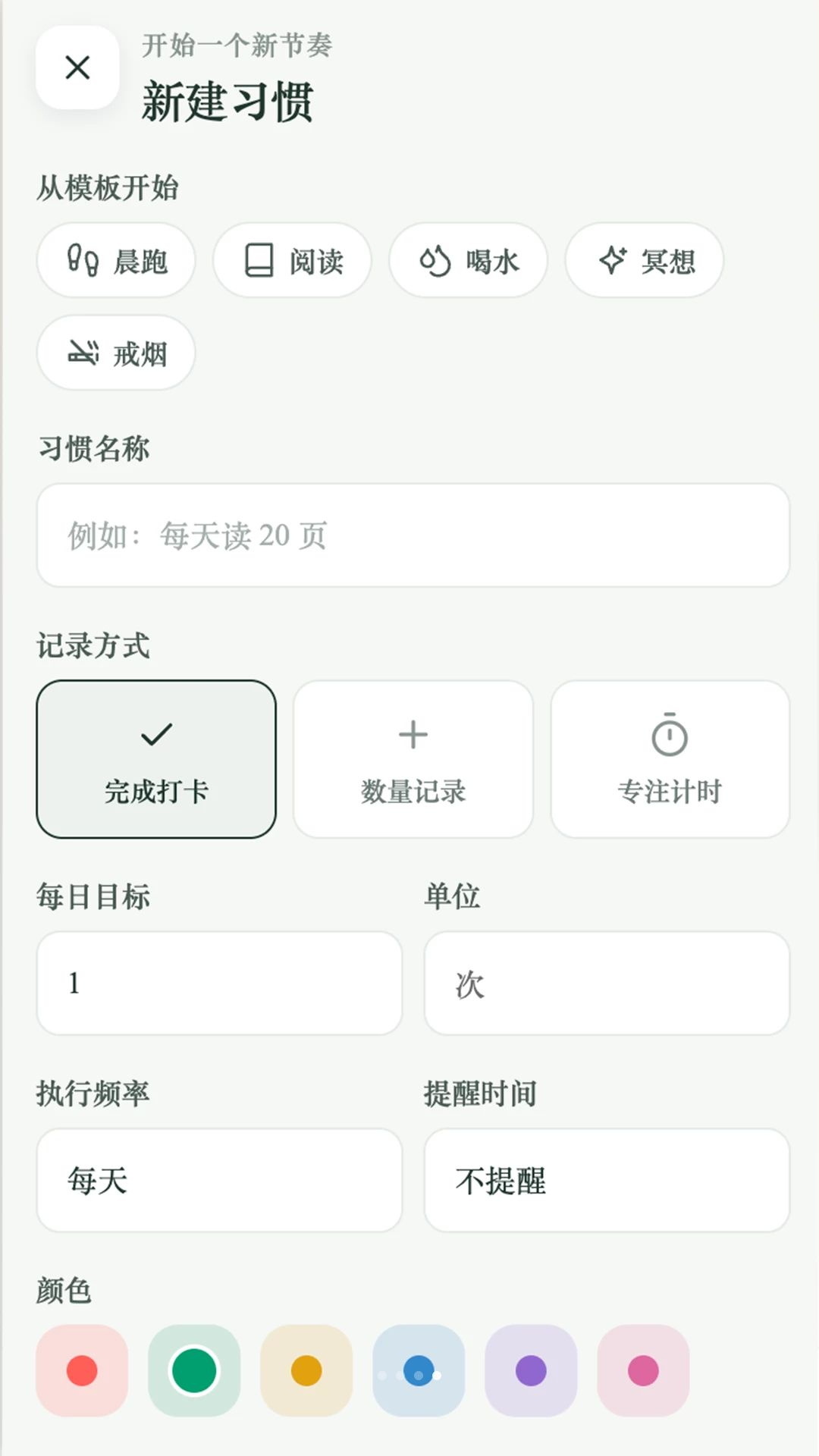Image resolution: width=819 pixels, height=1456 pixels.
Task: Choose 专注计时 record method
Action: click(670, 759)
